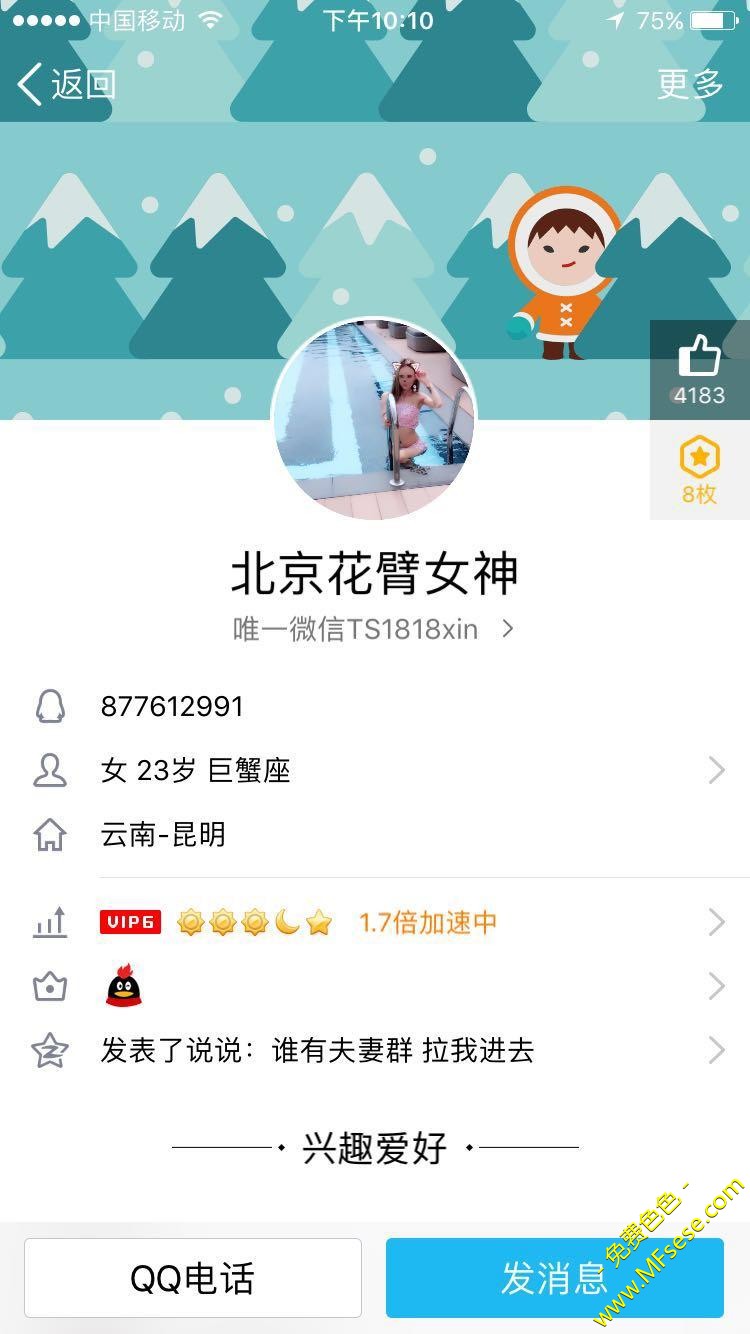Go back using the 返回 button
Screen dimensions: 750x1334
coord(68,84)
